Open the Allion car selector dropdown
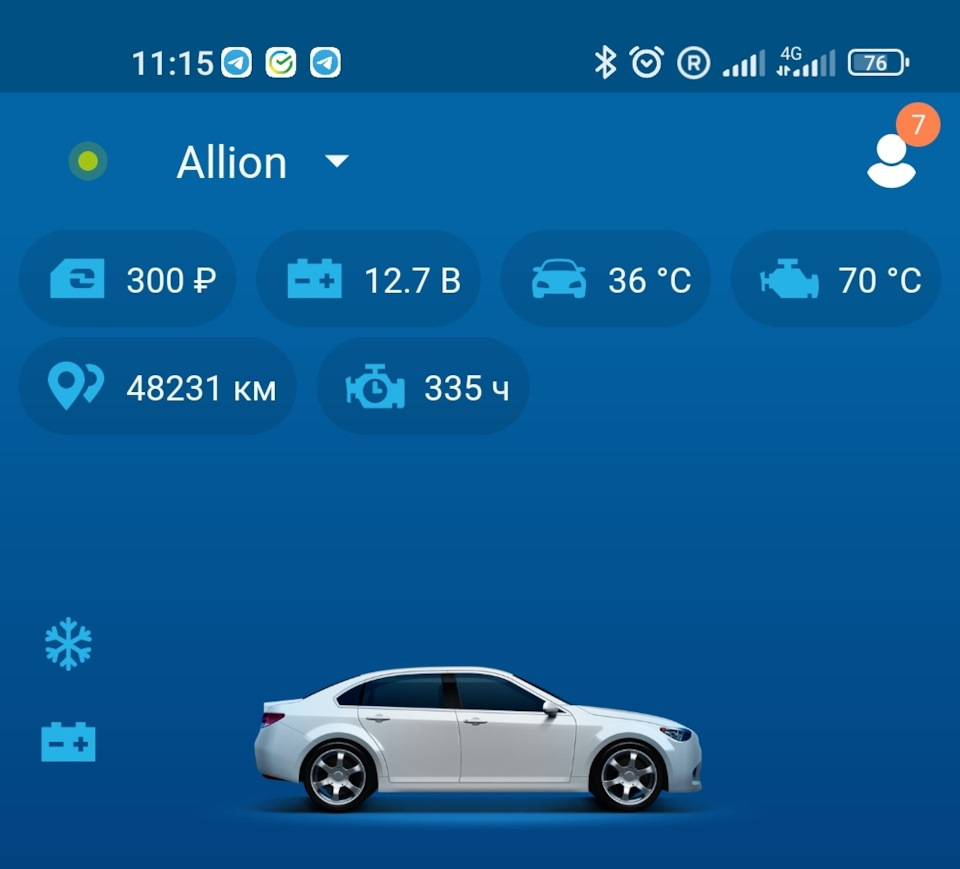Viewport: 960px width, 869px height. click(x=262, y=162)
